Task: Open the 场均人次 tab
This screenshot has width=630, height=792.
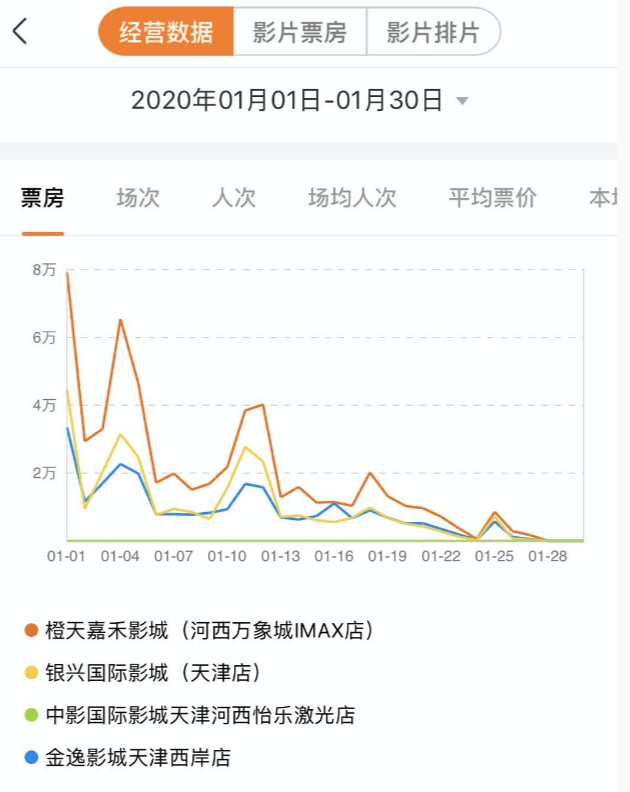Action: pos(352,198)
